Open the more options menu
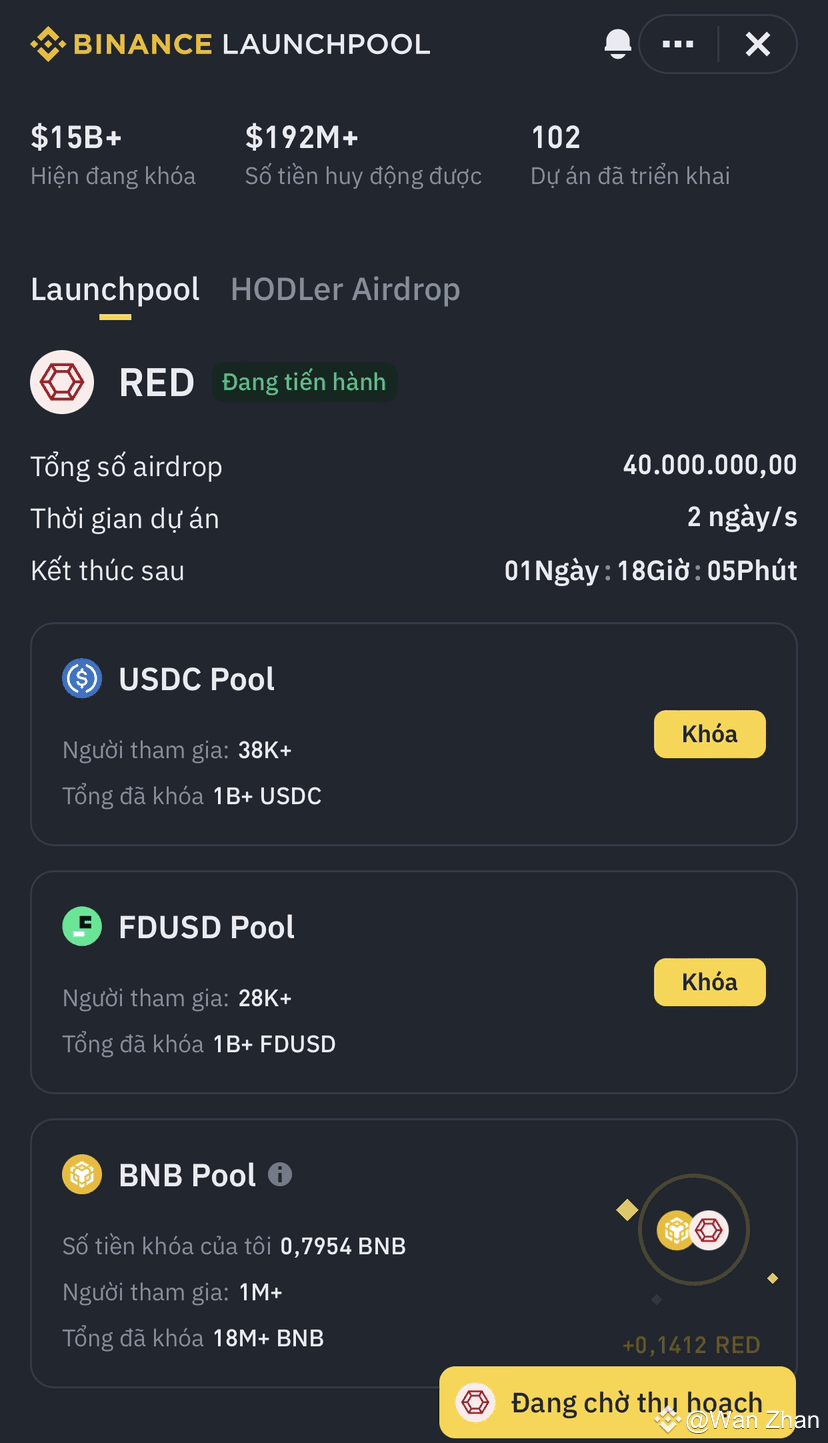Viewport: 828px width, 1443px height. point(678,44)
